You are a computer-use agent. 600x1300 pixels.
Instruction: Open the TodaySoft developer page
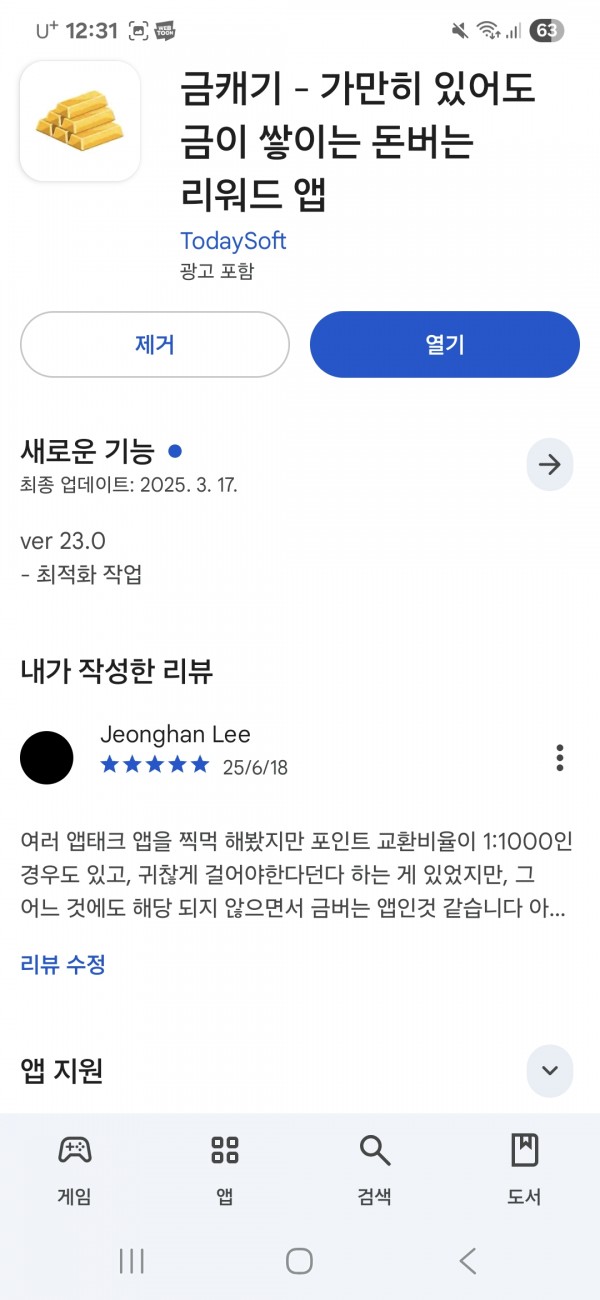[x=233, y=241]
